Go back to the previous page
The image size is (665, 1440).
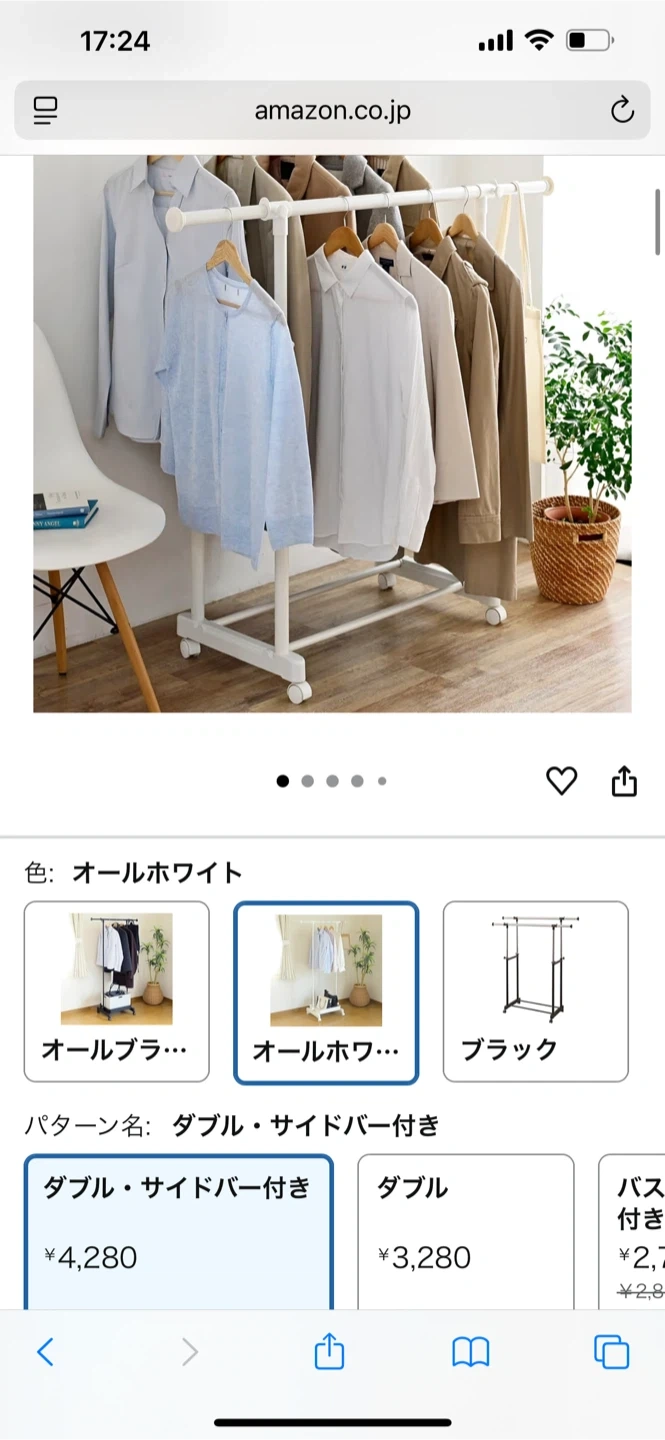tap(45, 1353)
